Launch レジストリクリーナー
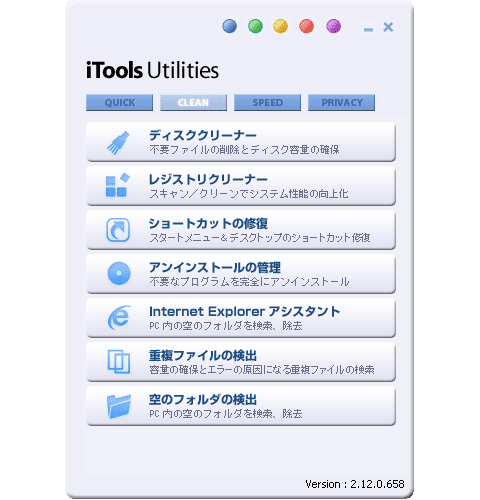This screenshot has width=480, height=500. (x=241, y=186)
